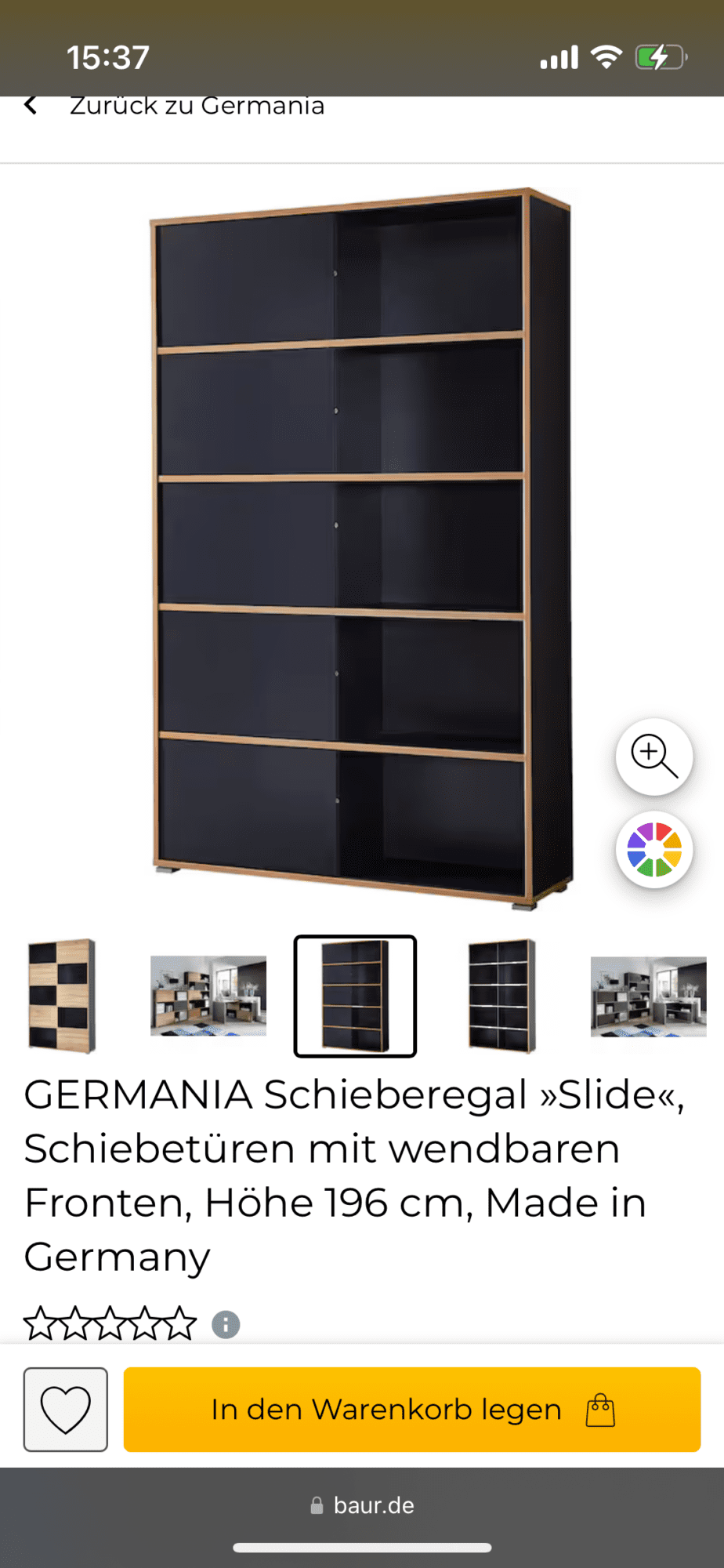Show the black shelf with white edges thumbnail

point(501,996)
